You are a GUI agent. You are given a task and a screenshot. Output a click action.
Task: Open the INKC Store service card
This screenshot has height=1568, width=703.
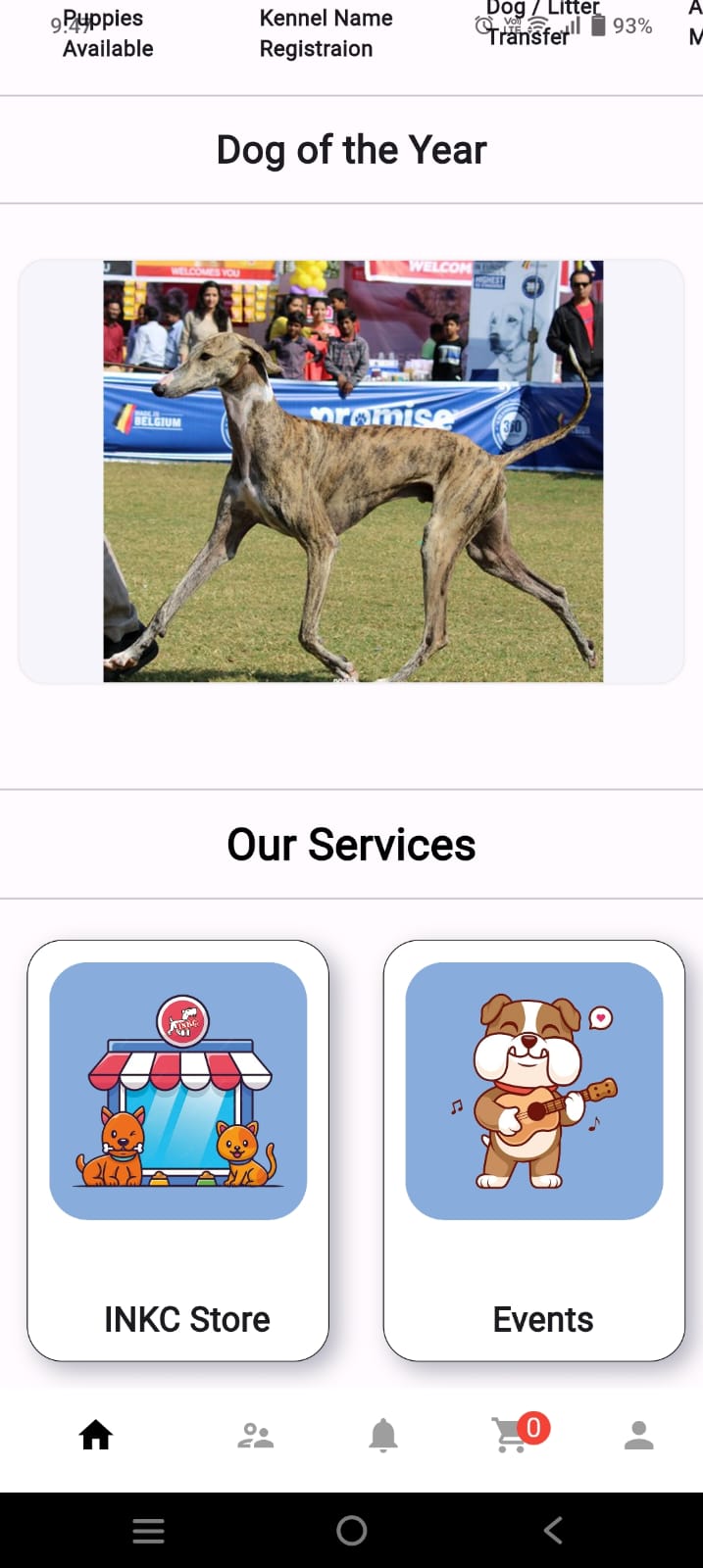point(178,1151)
